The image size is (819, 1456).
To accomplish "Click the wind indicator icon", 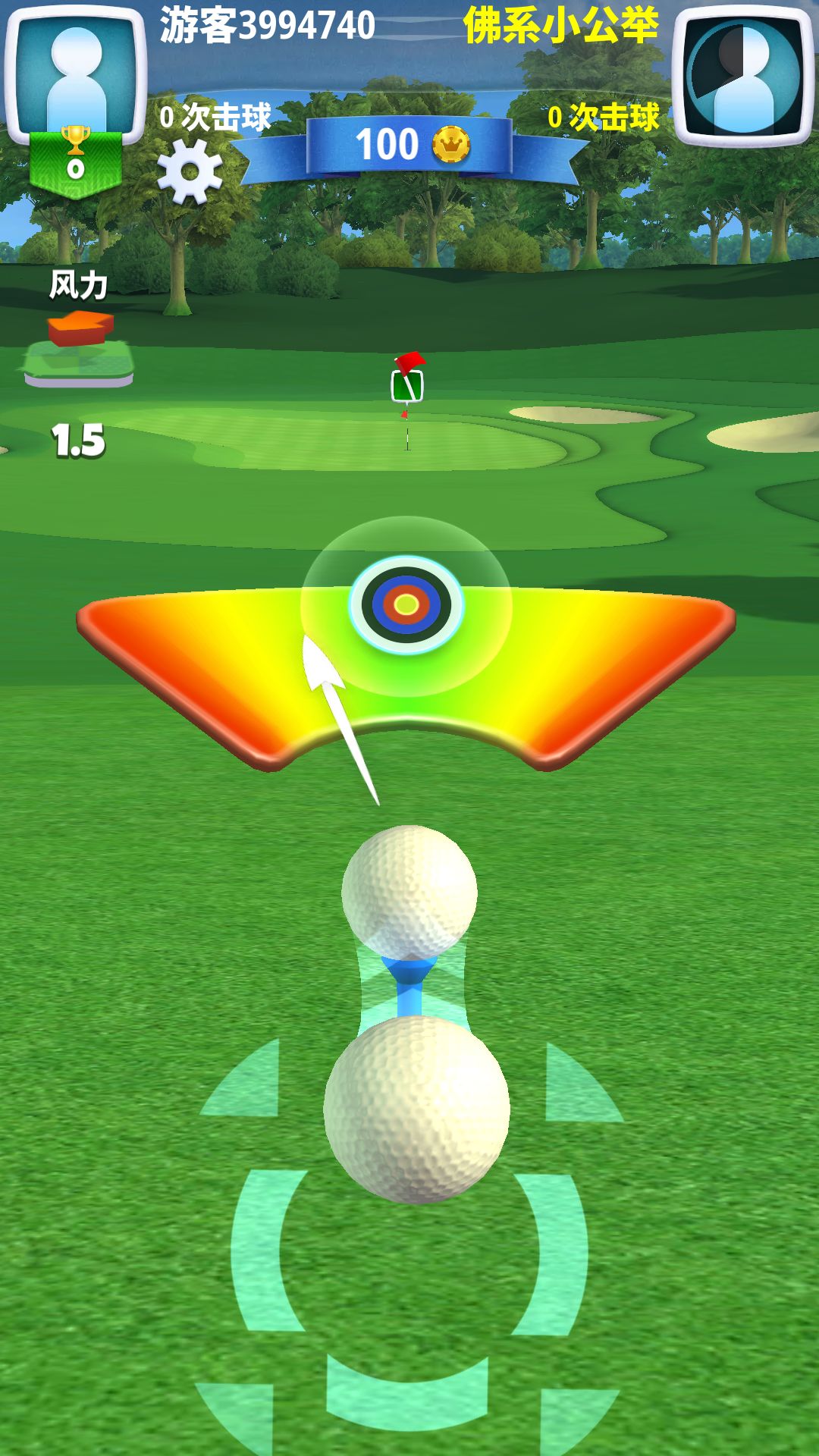I will coord(78,341).
